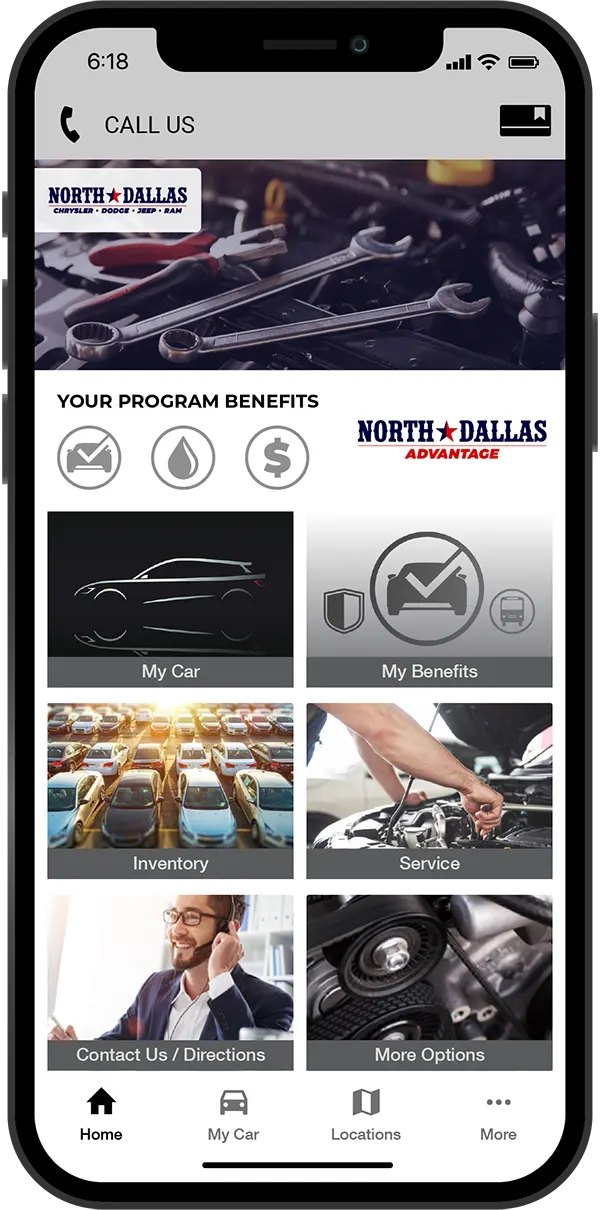
Task: Go to the Home tab
Action: pos(101,1115)
